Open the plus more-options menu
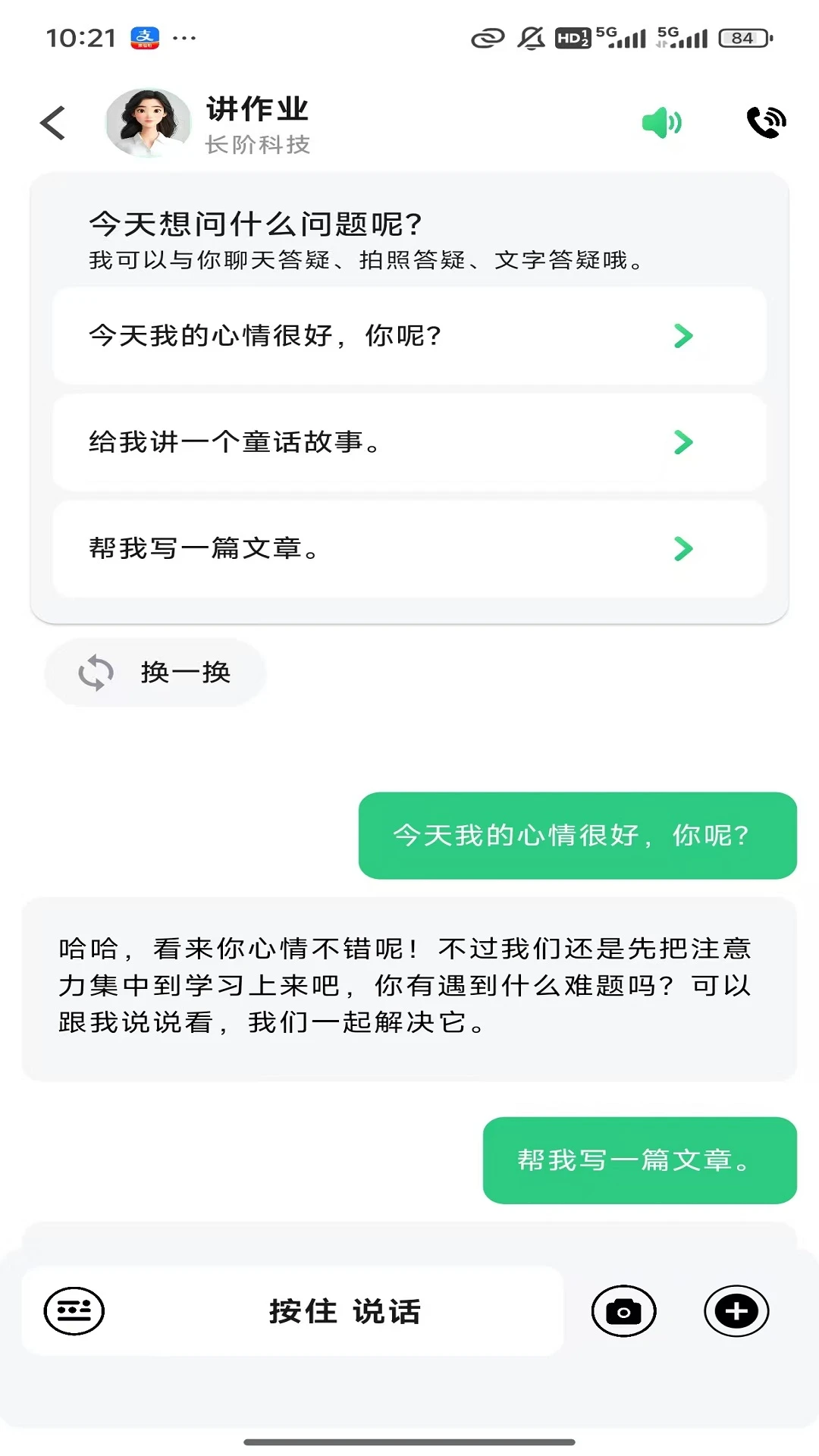This screenshot has height=1456, width=819. pos(736,1310)
